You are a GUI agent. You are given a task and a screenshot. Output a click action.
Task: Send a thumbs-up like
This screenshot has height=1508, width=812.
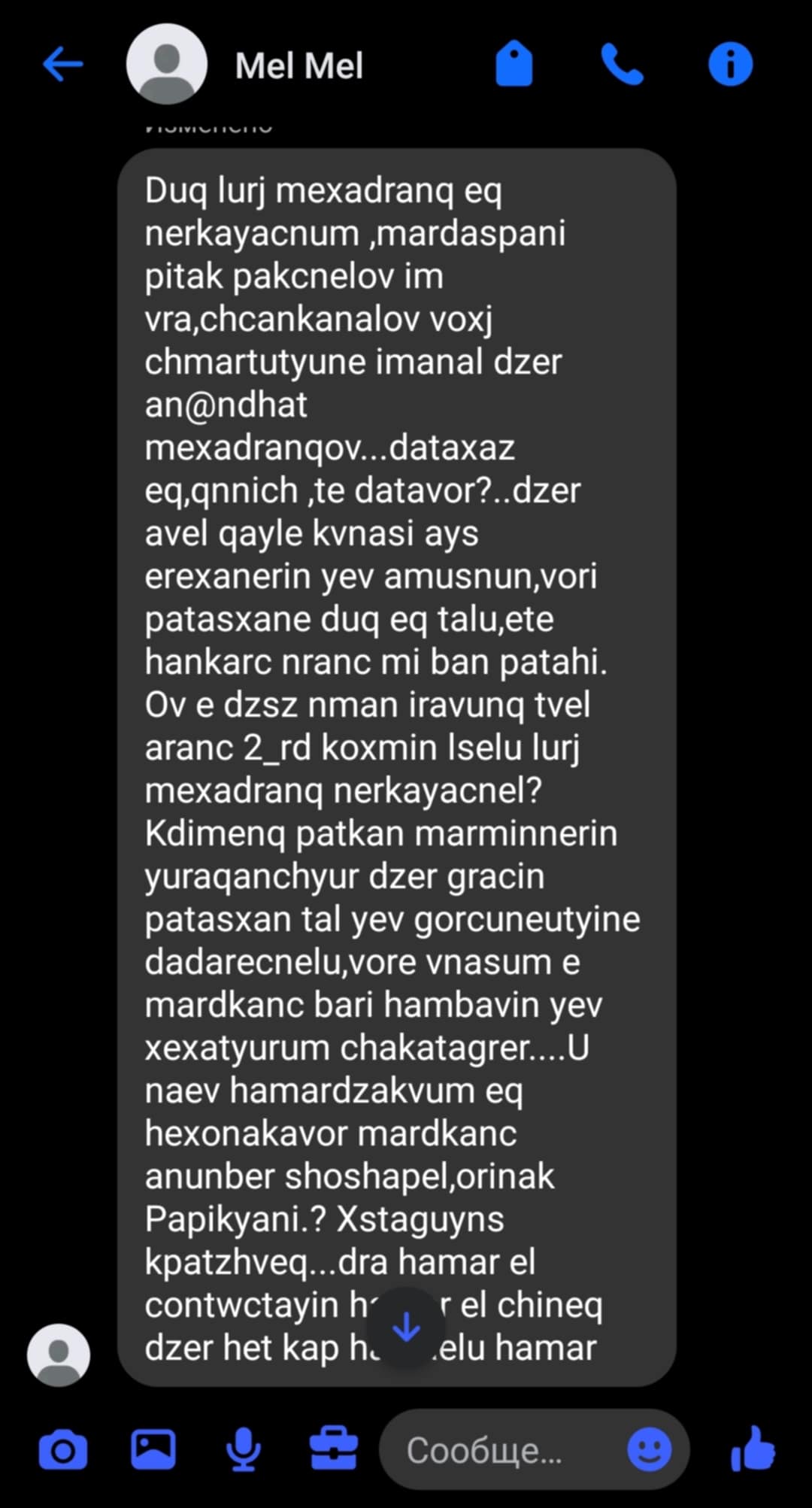[x=753, y=1449]
